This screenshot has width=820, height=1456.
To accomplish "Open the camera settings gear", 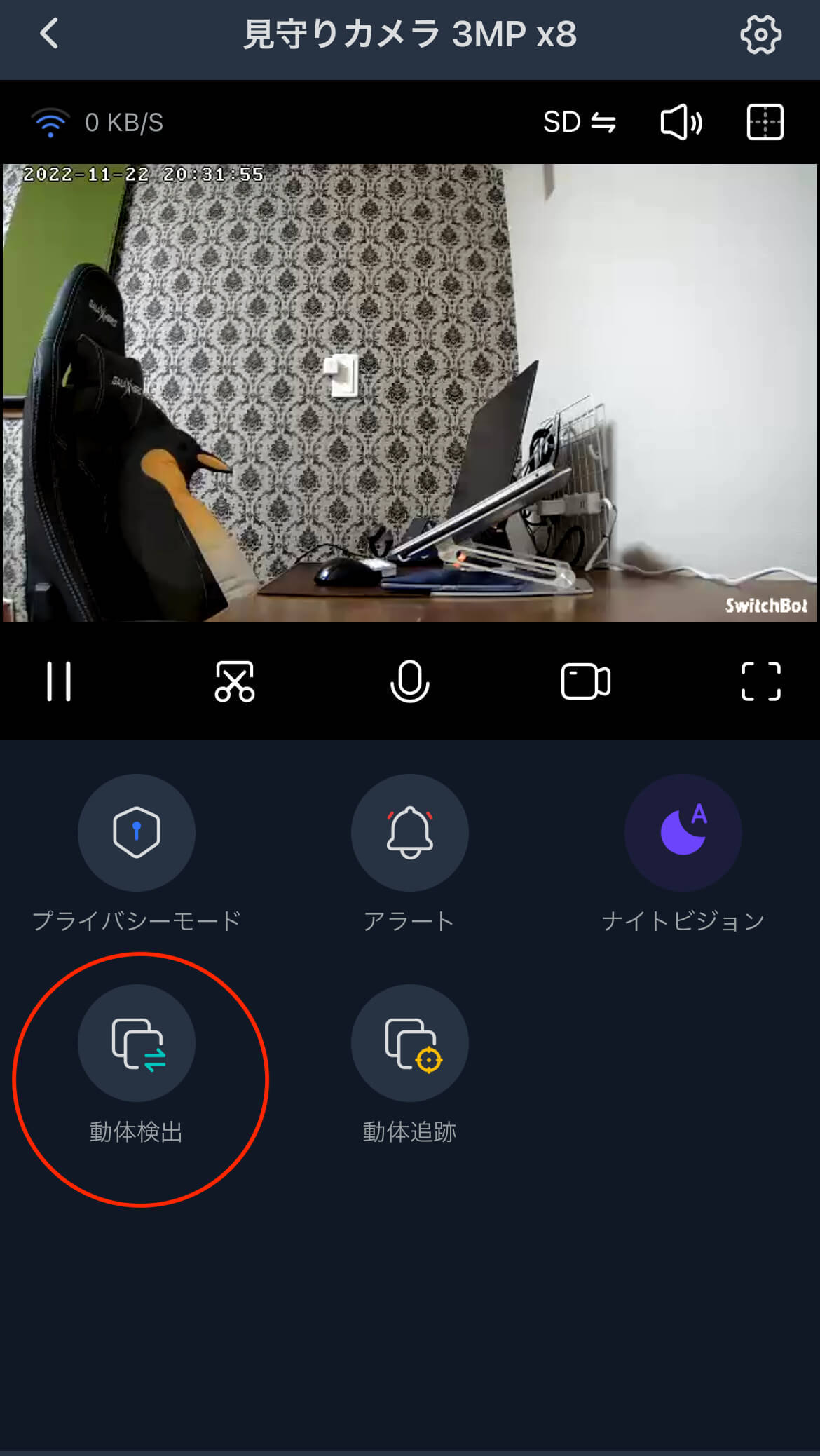I will coord(761,34).
